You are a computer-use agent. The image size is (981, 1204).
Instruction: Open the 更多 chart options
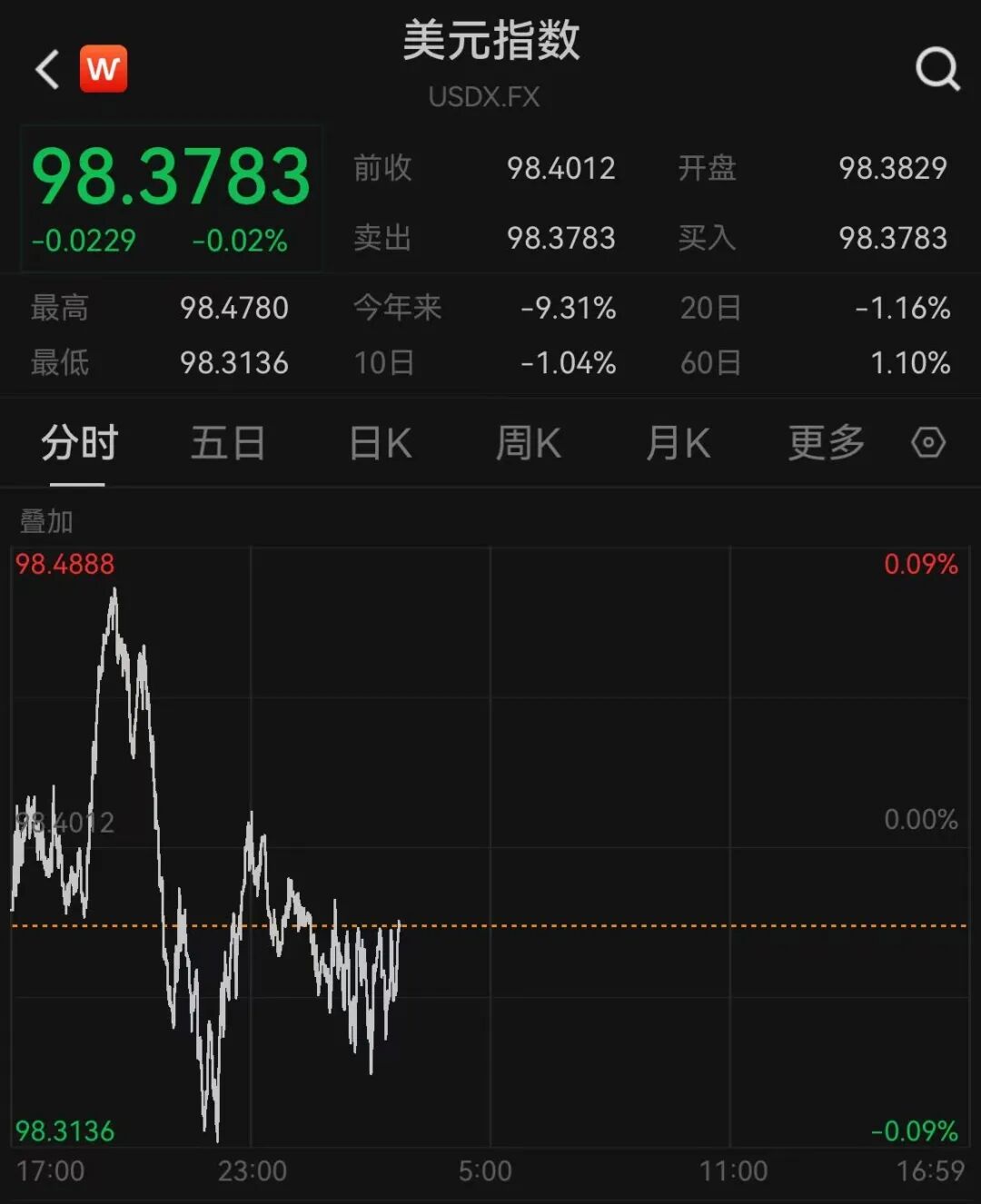[x=826, y=443]
